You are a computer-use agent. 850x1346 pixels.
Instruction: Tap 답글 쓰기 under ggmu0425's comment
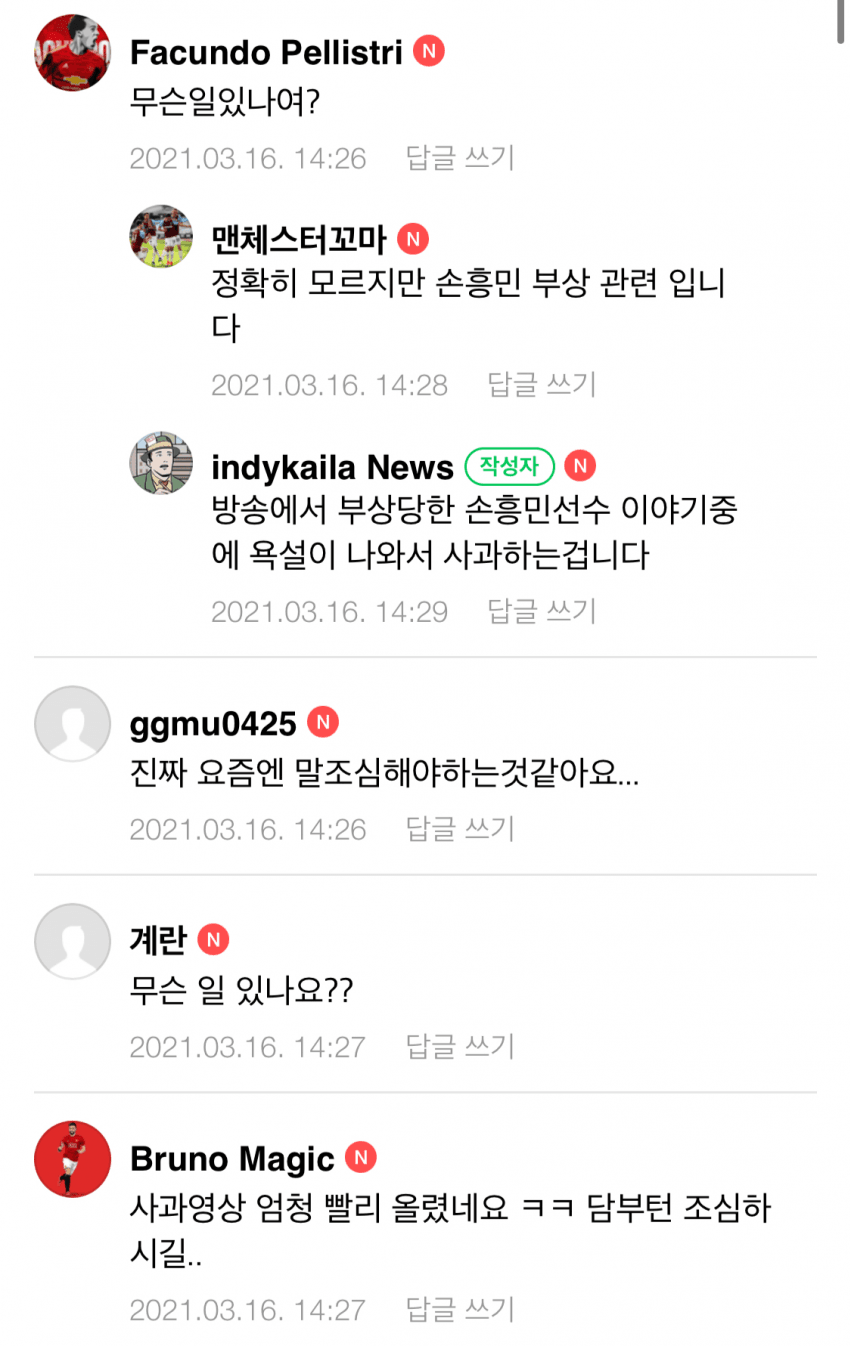tap(460, 829)
